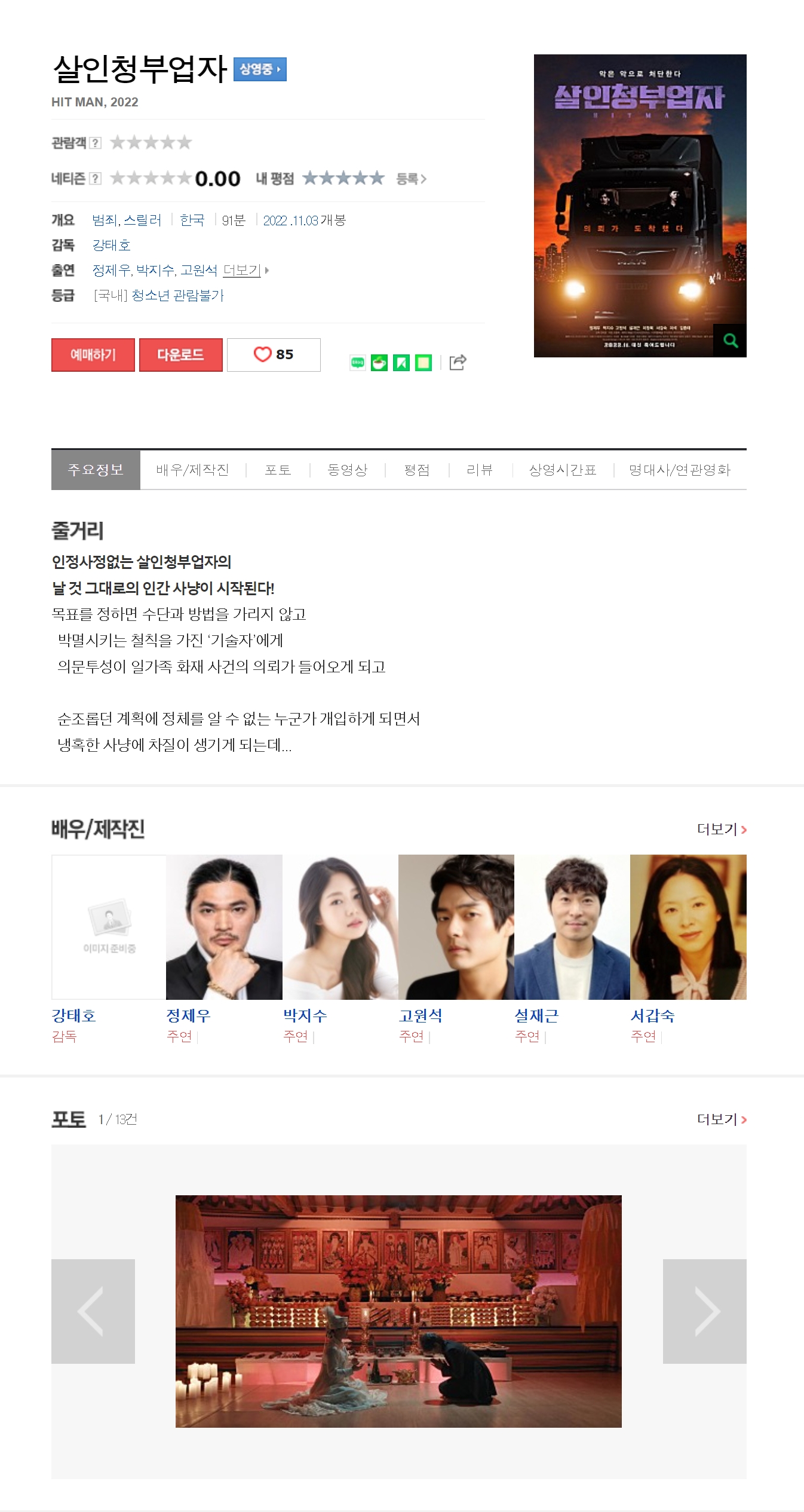Tap the 예매하기 booking button
This screenshot has height=1512, width=804.
[93, 354]
